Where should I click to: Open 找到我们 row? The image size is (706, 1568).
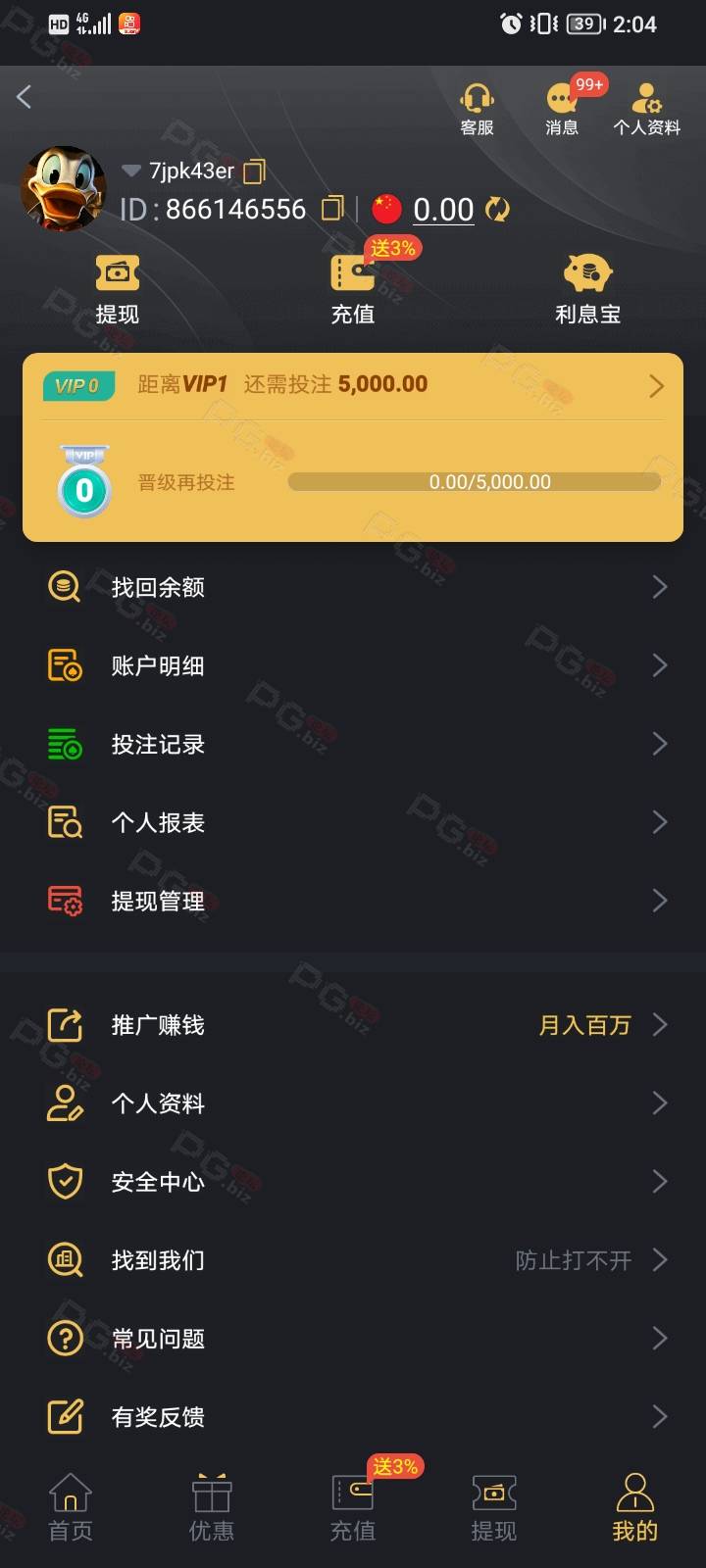point(353,1260)
